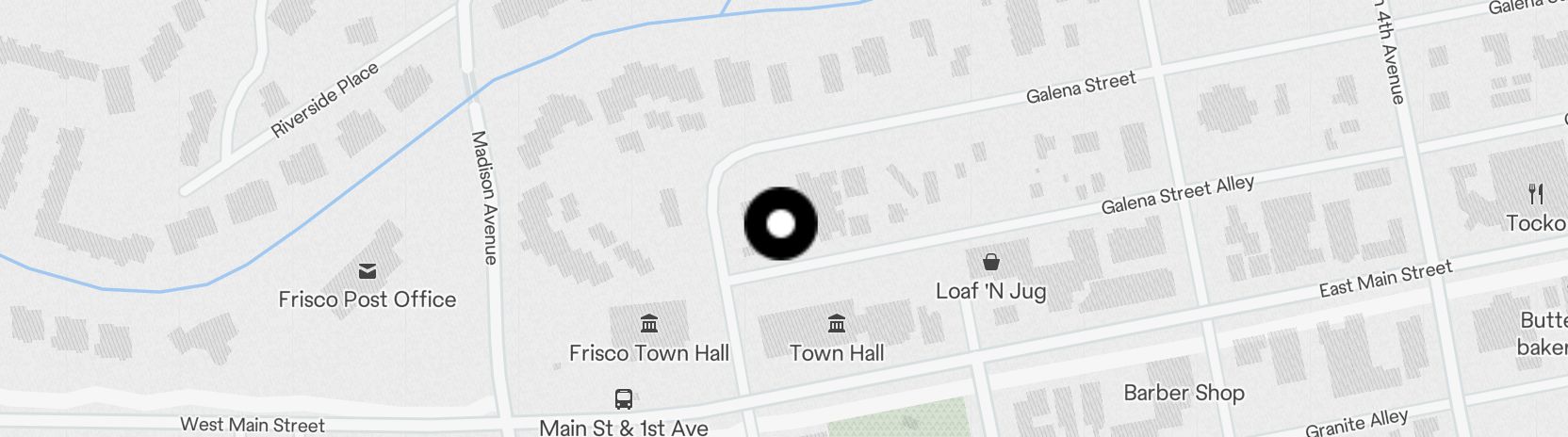Select the Frisco Town Hall map marker
The width and height of the screenshot is (1568, 437).
click(649, 325)
